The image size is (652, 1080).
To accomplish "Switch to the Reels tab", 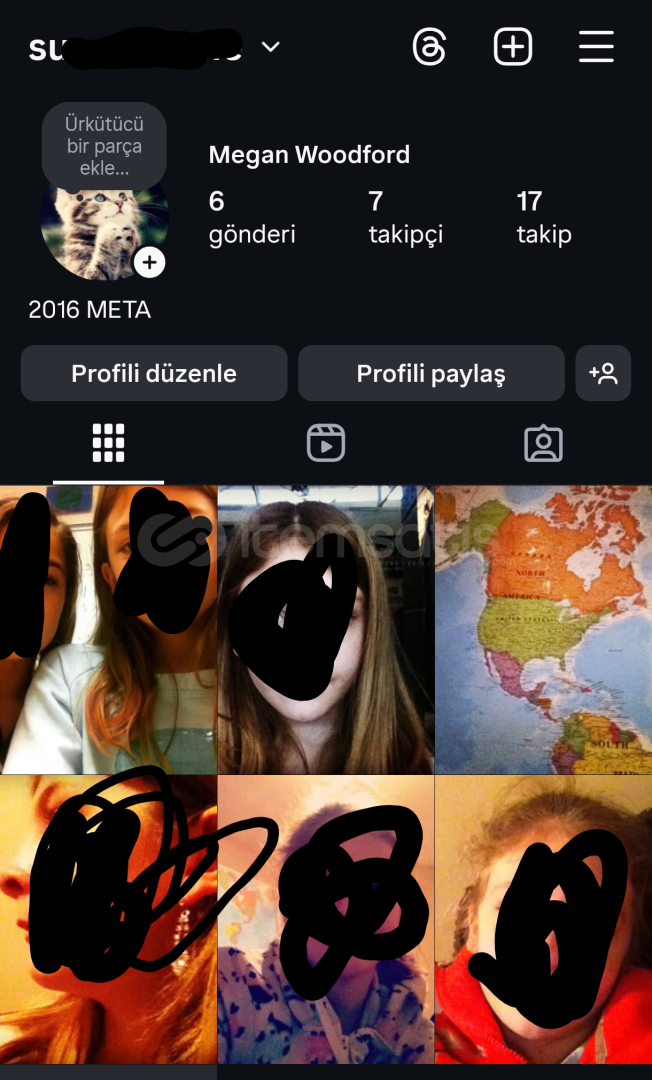I will point(326,443).
